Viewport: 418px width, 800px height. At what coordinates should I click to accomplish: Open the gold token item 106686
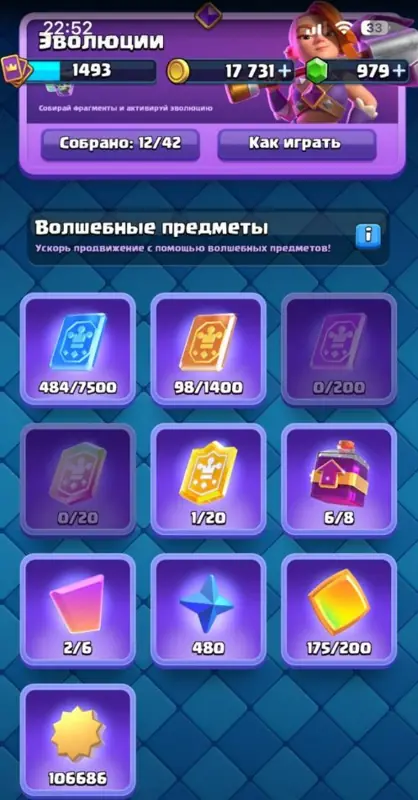pos(78,741)
